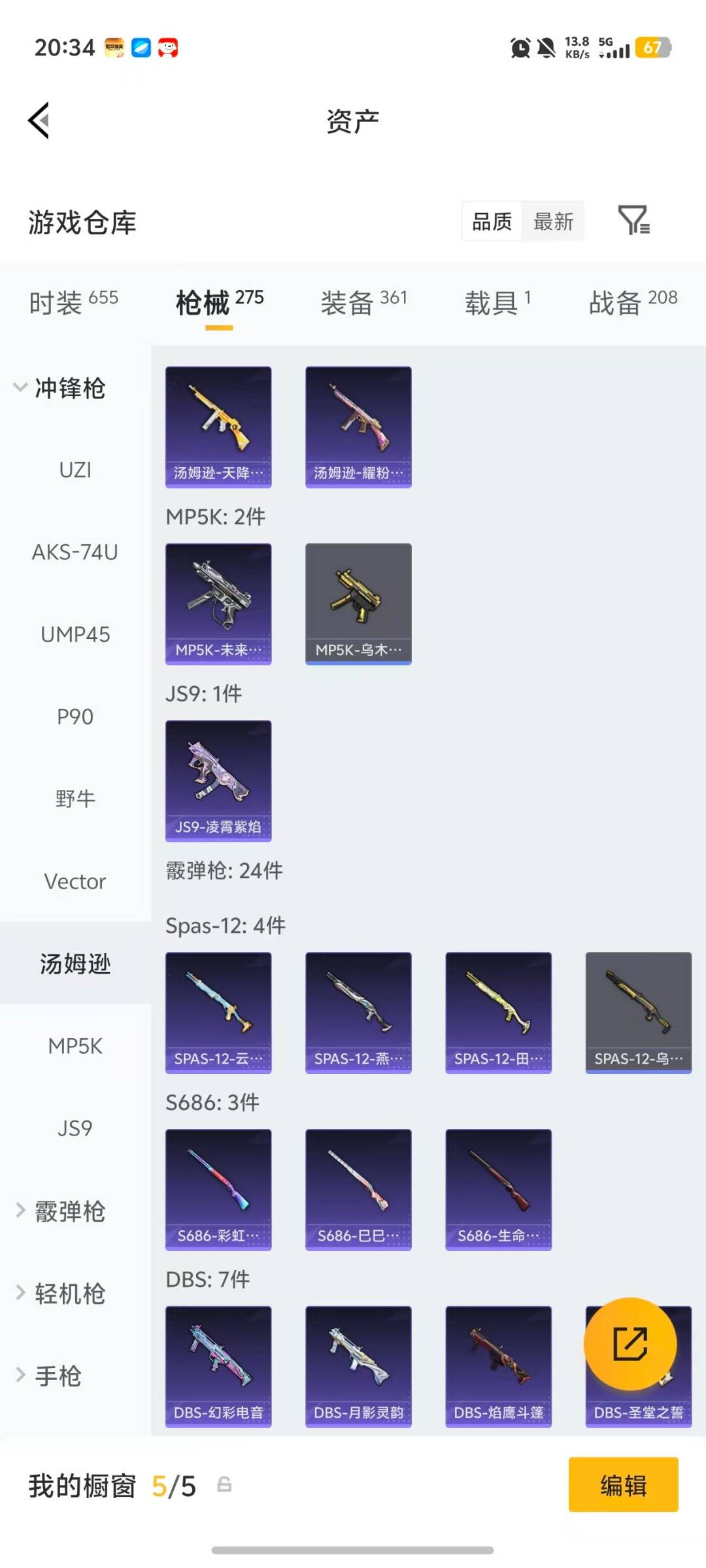Viewport: 706px width, 1568px height.
Task: Switch sorting to 最新
Action: (553, 222)
